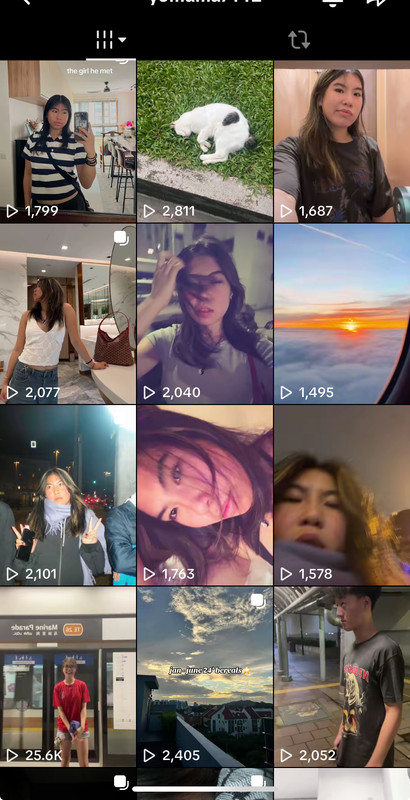
Task: Open the night peace-sign video with 2,101 views
Action: click(68, 495)
